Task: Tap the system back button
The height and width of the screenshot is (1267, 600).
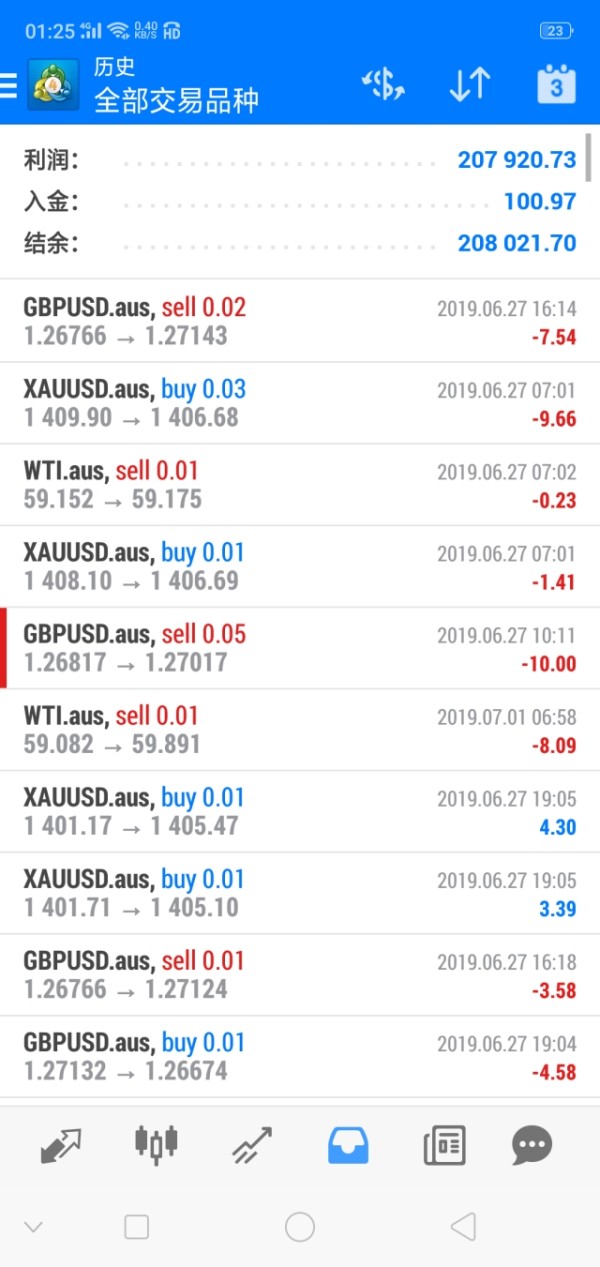Action: pos(462,1227)
